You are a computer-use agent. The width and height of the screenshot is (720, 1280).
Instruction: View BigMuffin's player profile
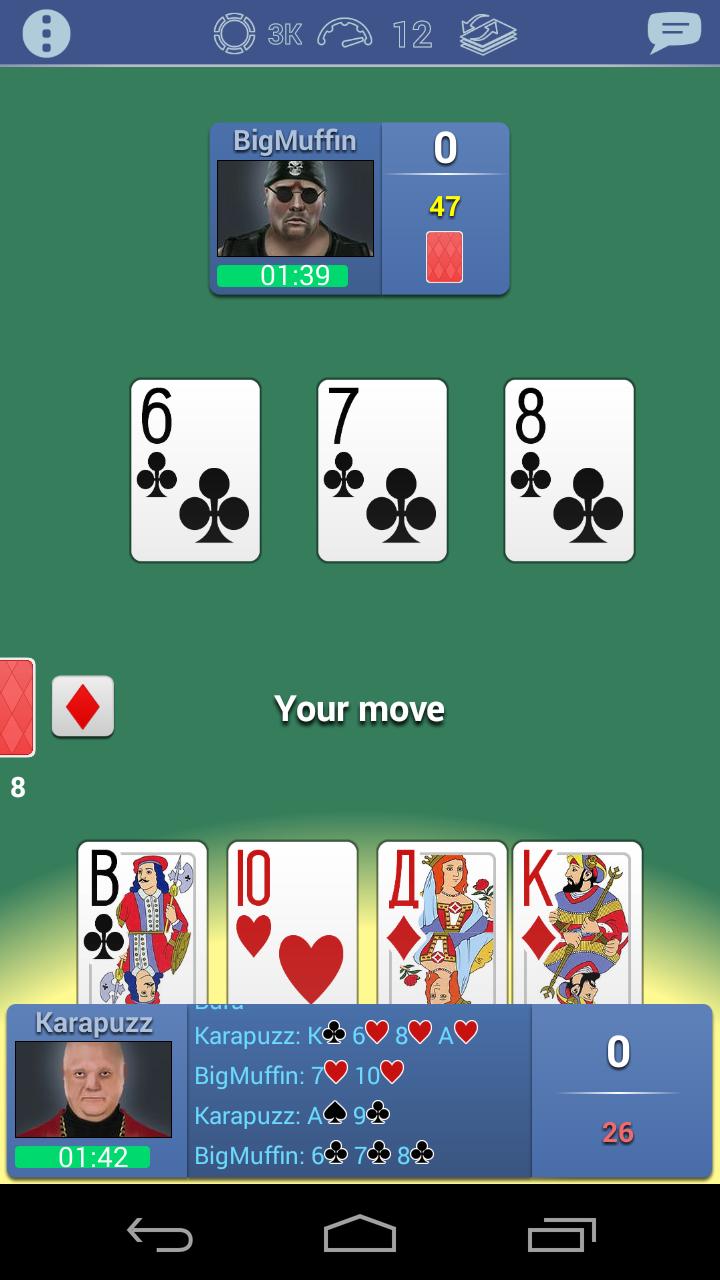pyautogui.click(x=295, y=208)
